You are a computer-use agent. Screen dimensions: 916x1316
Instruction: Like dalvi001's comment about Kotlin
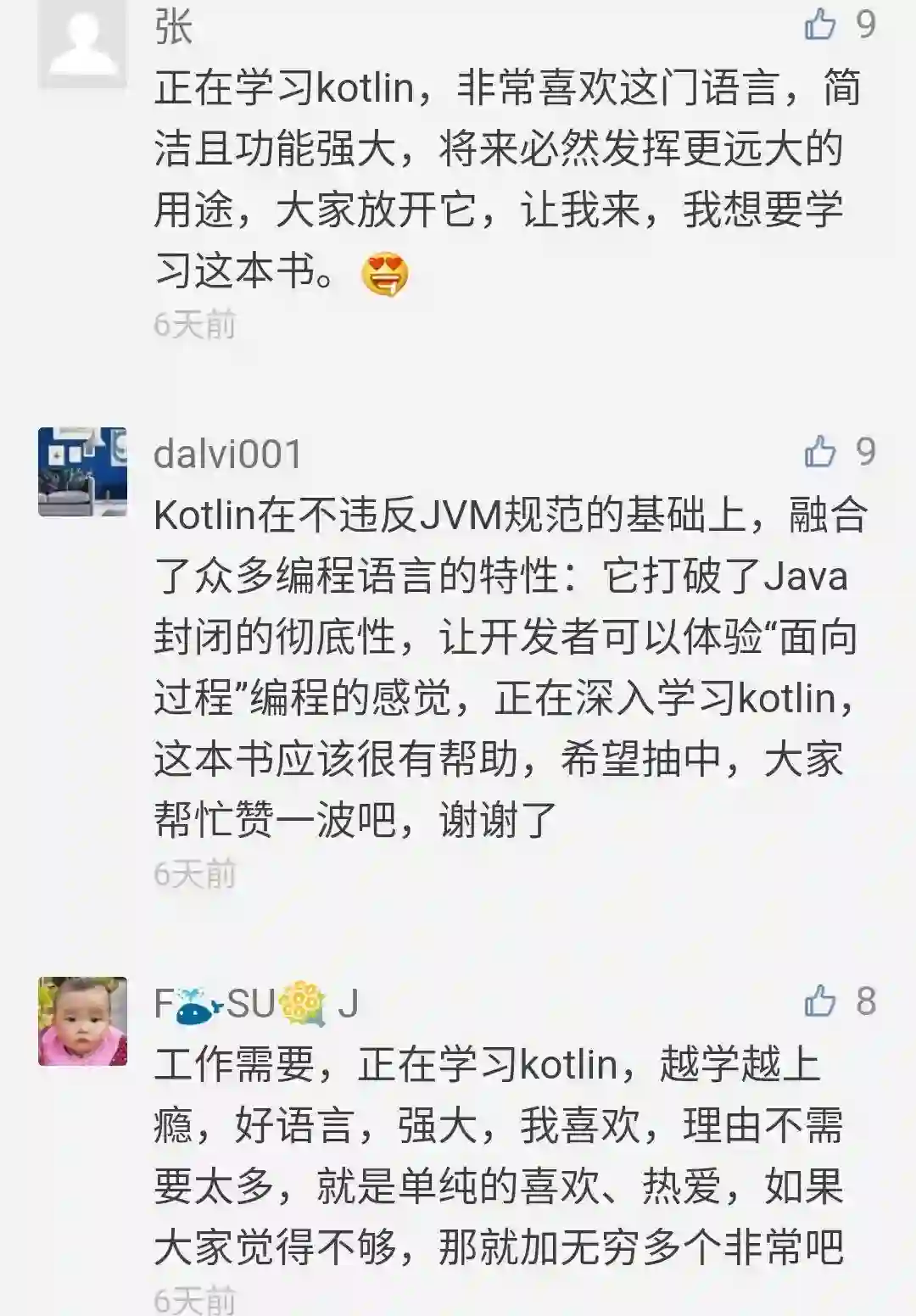[x=819, y=452]
